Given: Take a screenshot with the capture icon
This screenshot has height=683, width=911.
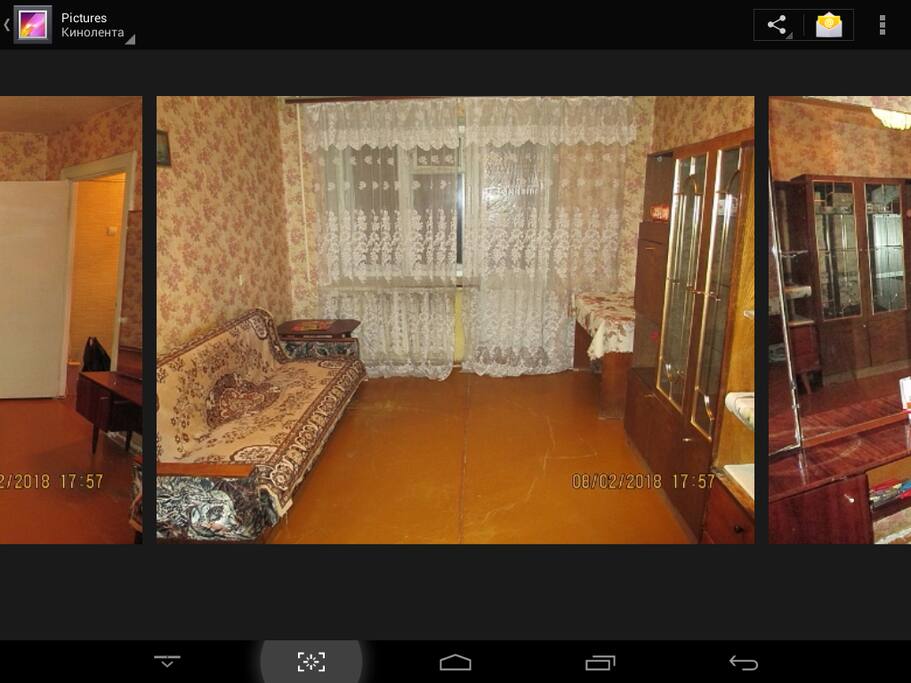Looking at the screenshot, I should [x=311, y=662].
